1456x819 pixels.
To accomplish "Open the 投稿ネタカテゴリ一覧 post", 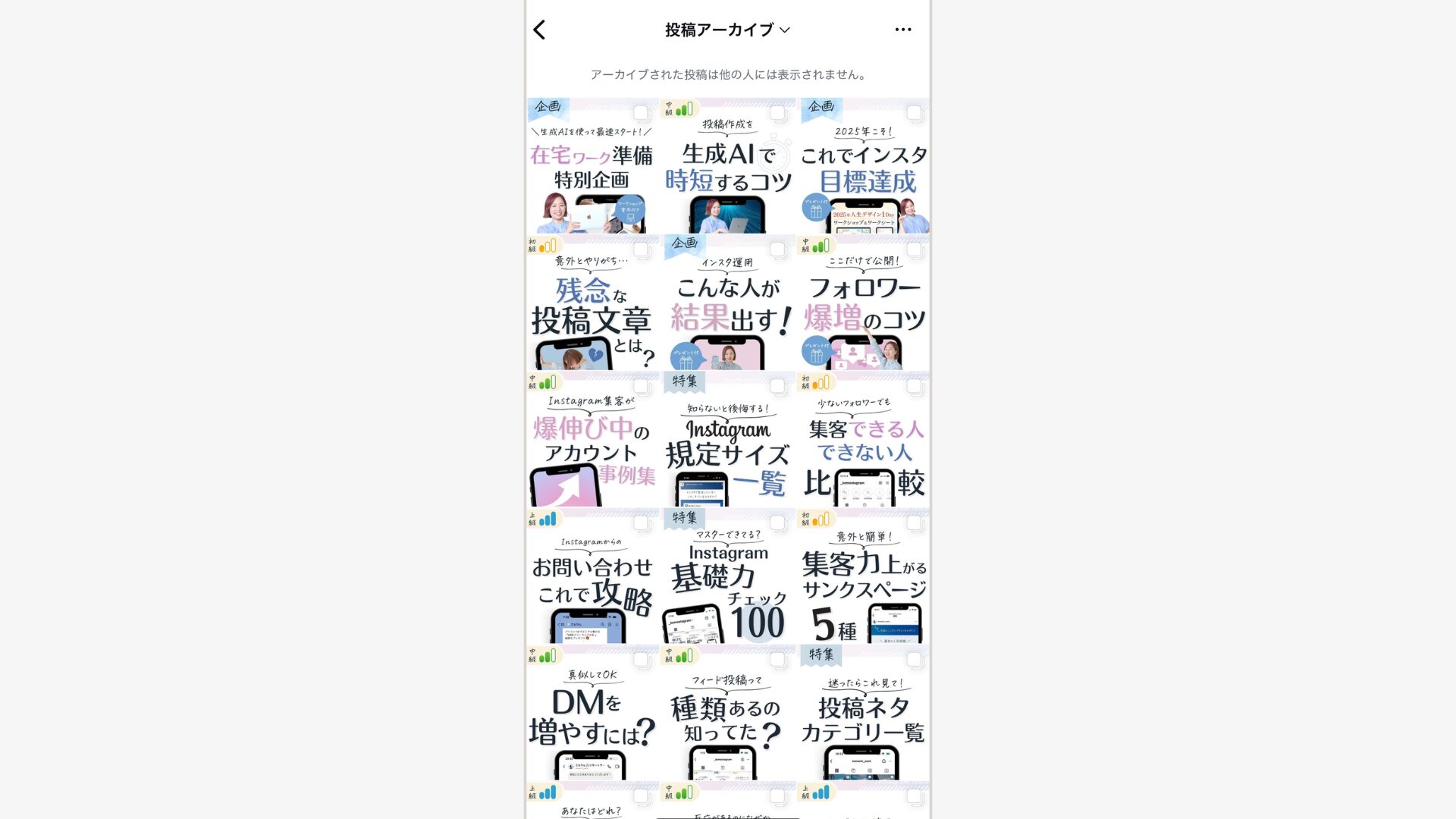I will tap(864, 712).
